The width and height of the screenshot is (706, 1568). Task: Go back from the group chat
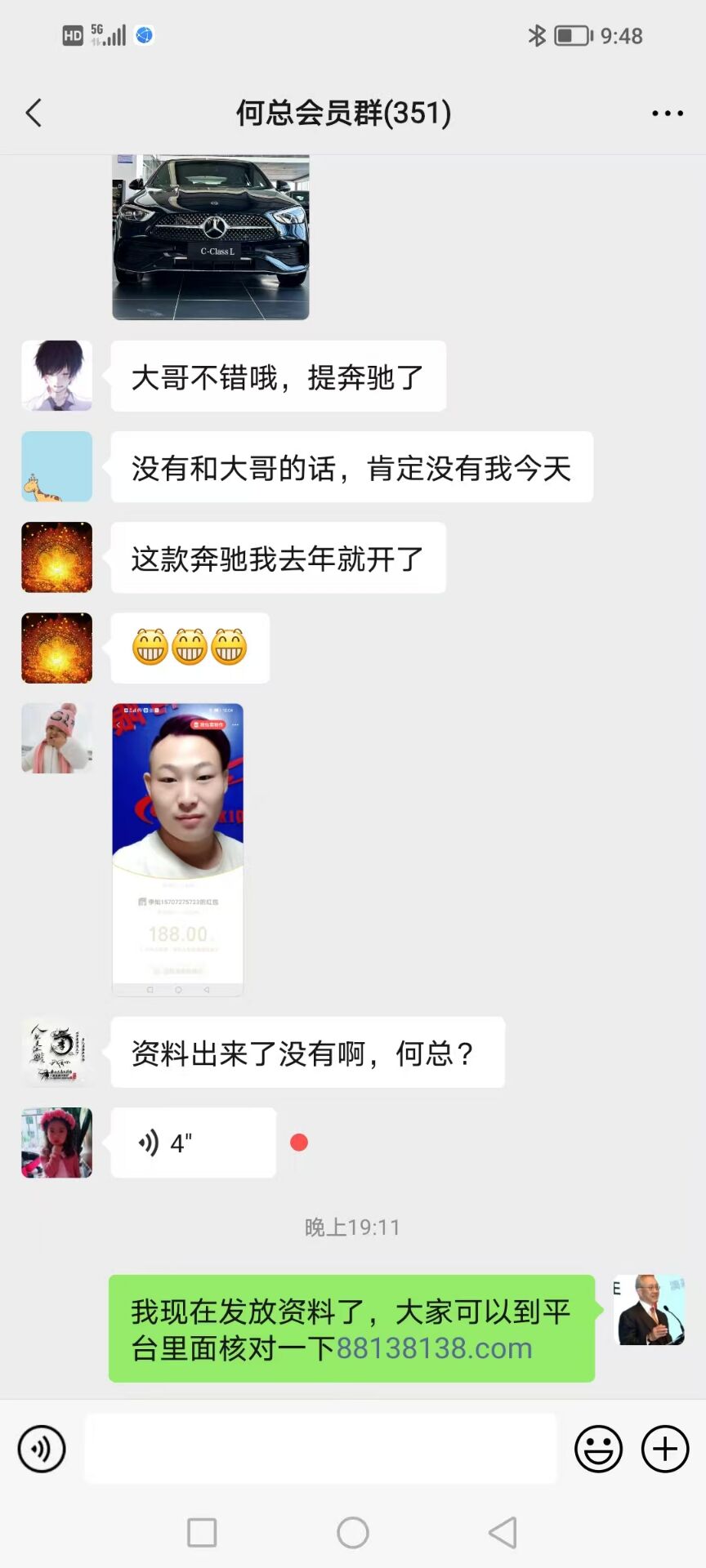click(34, 113)
